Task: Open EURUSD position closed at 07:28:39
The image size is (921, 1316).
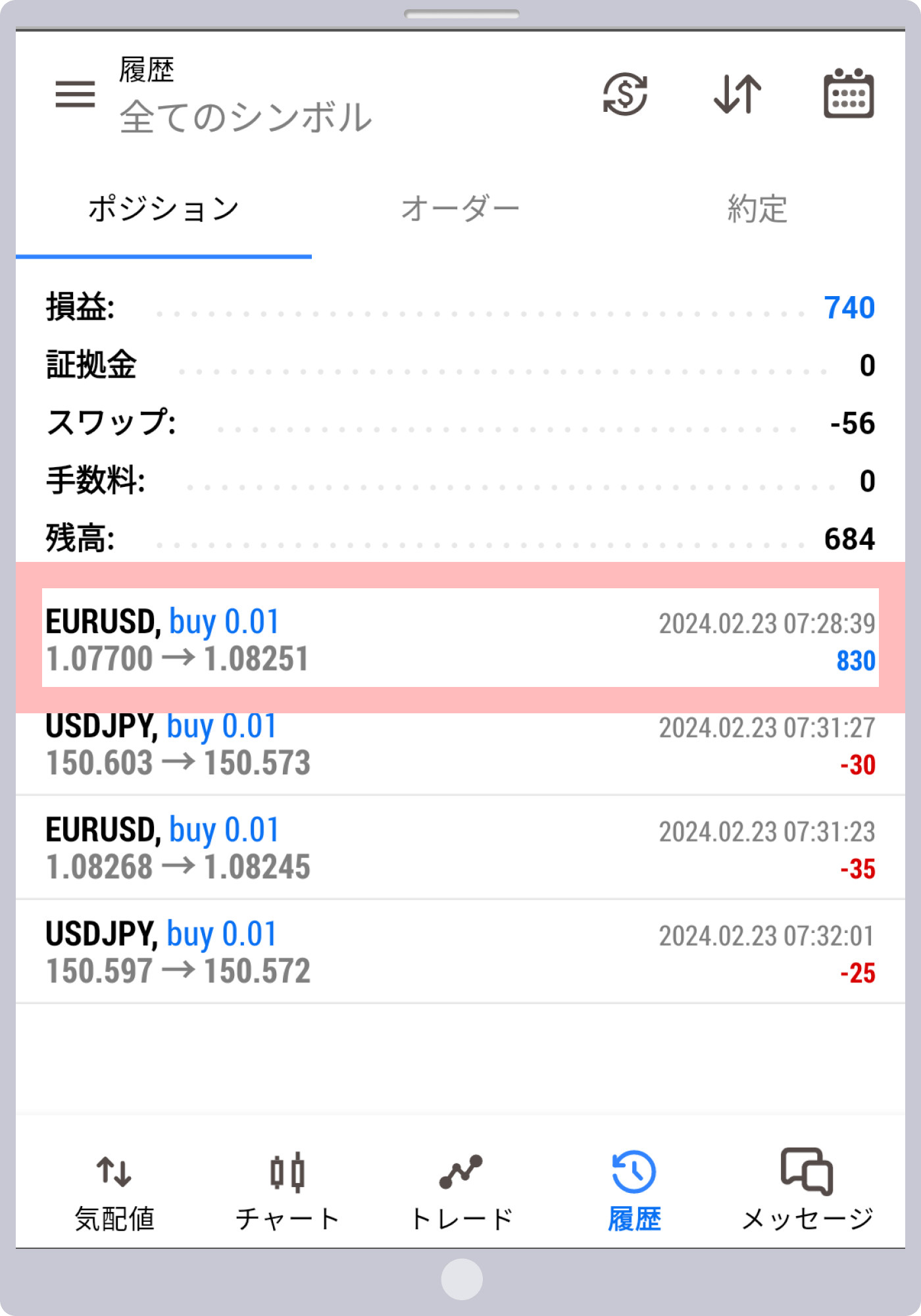Action: [x=460, y=639]
